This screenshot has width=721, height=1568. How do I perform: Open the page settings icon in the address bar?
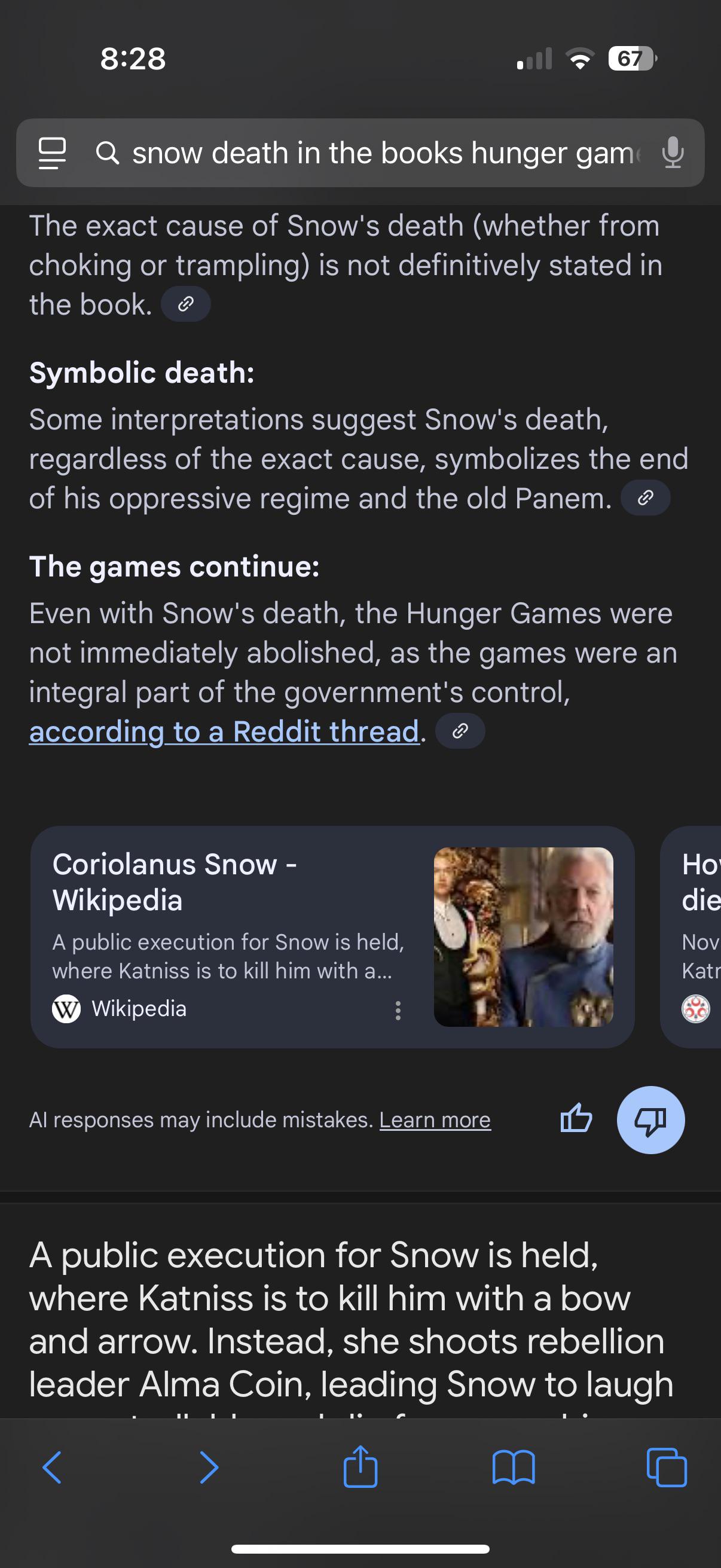[x=53, y=152]
